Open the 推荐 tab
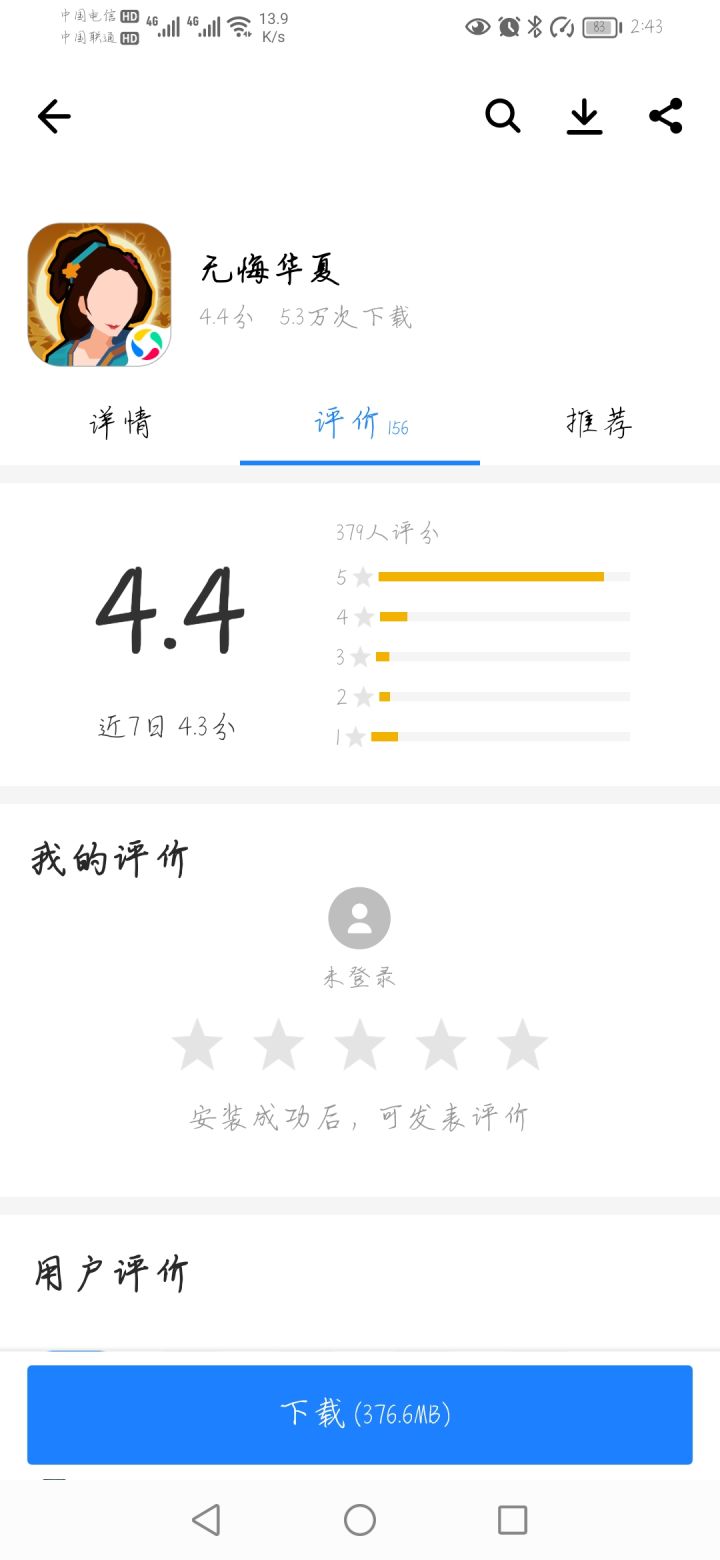 [x=597, y=423]
